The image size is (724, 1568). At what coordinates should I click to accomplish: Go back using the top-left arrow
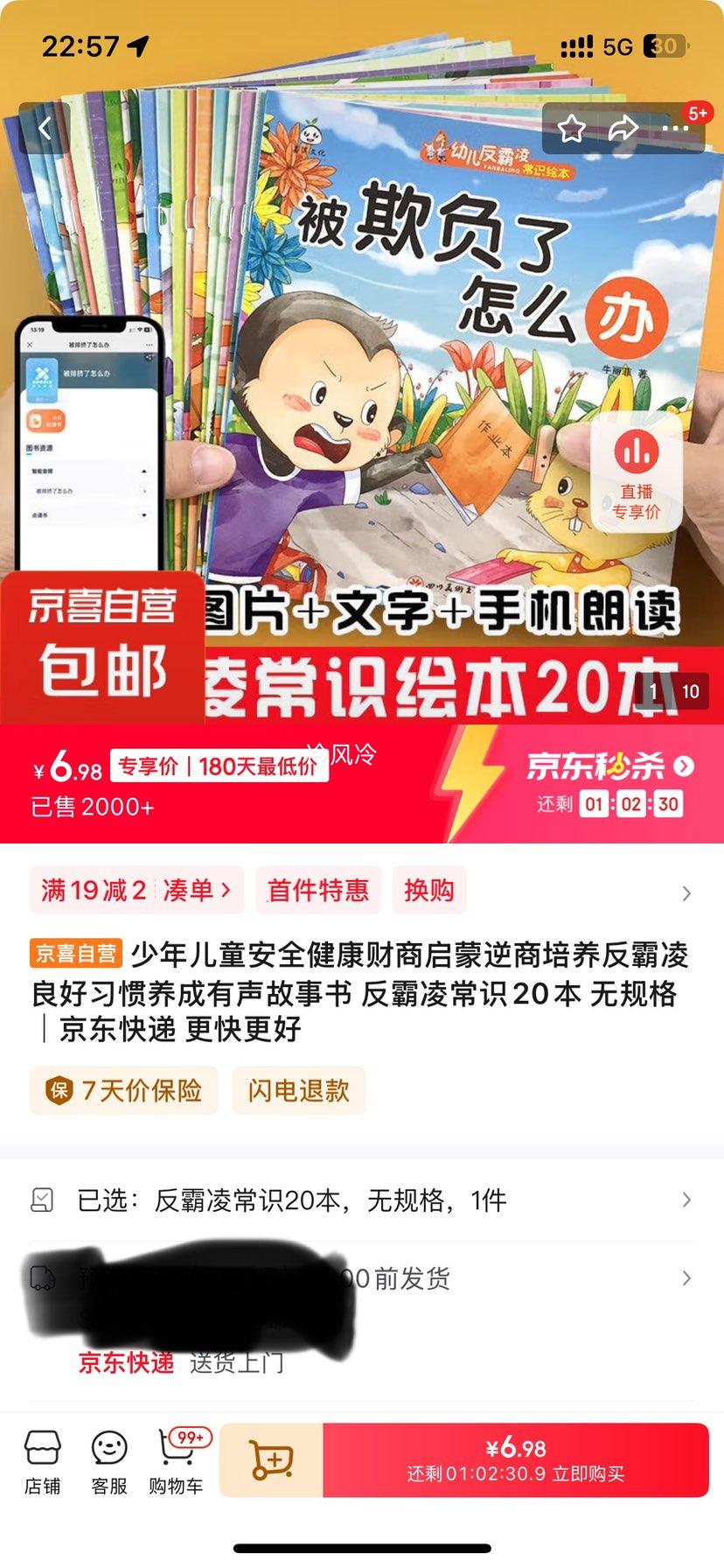click(x=45, y=129)
